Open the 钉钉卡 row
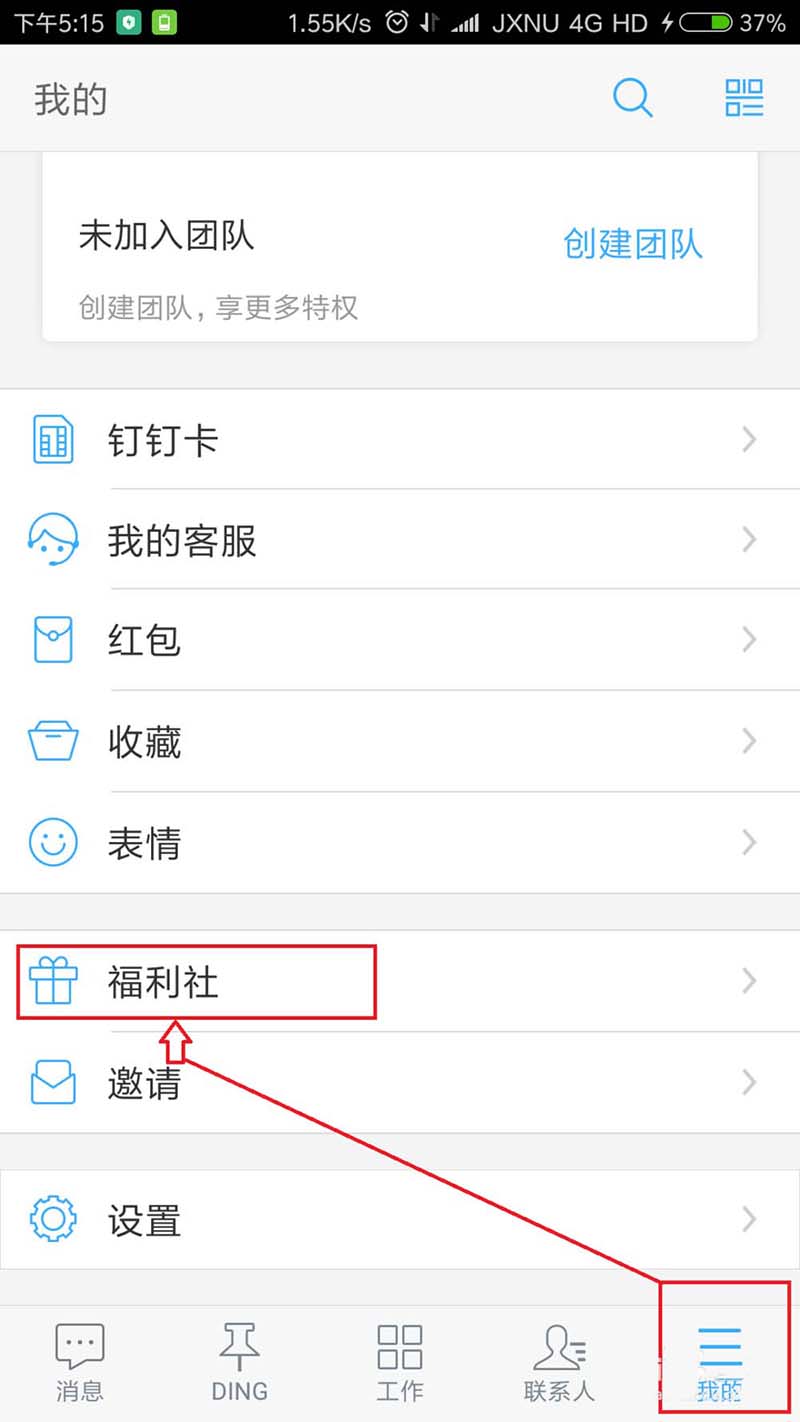Viewport: 800px width, 1422px height. [400, 440]
